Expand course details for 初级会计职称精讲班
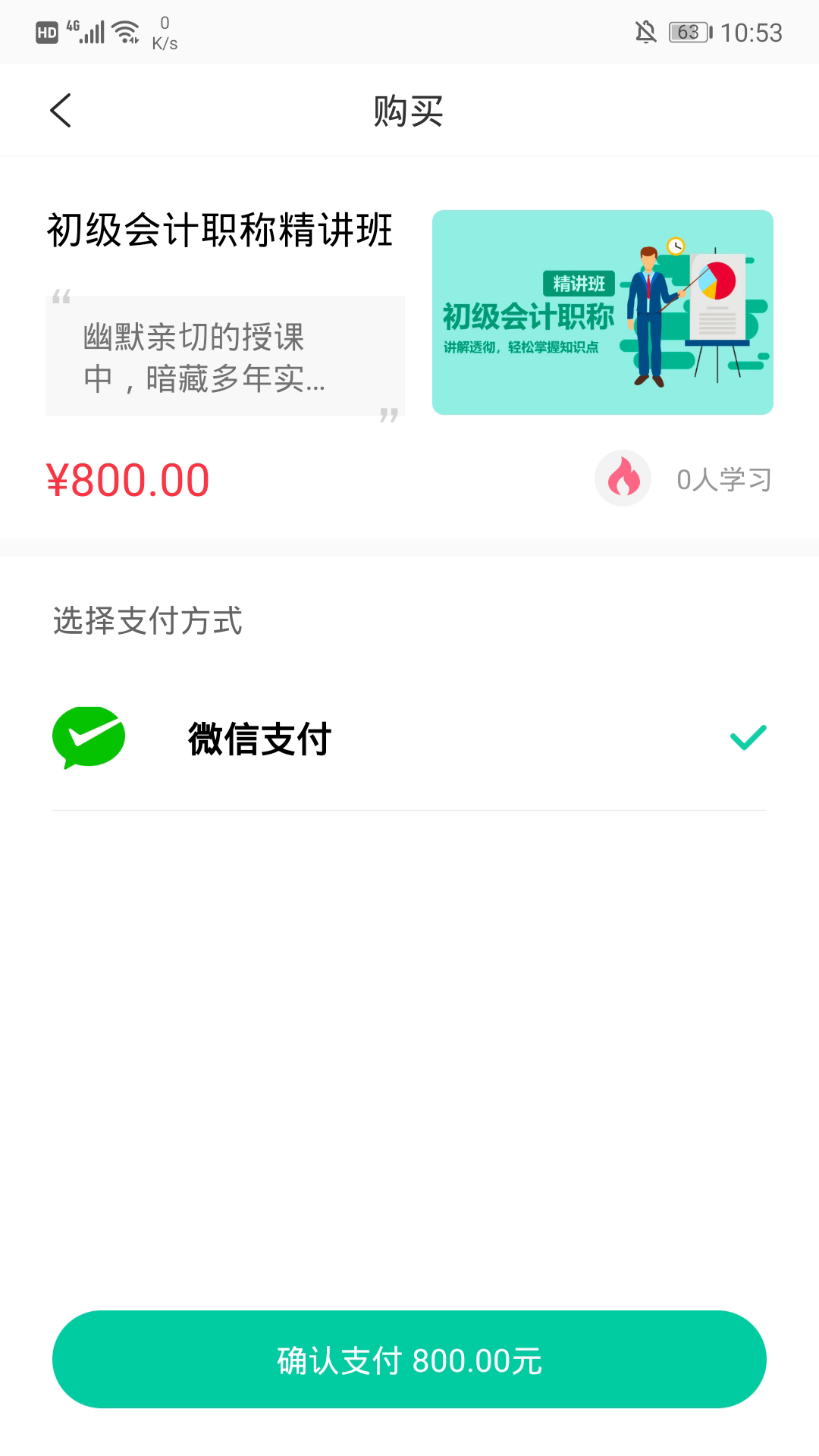819x1456 pixels. tap(220, 233)
